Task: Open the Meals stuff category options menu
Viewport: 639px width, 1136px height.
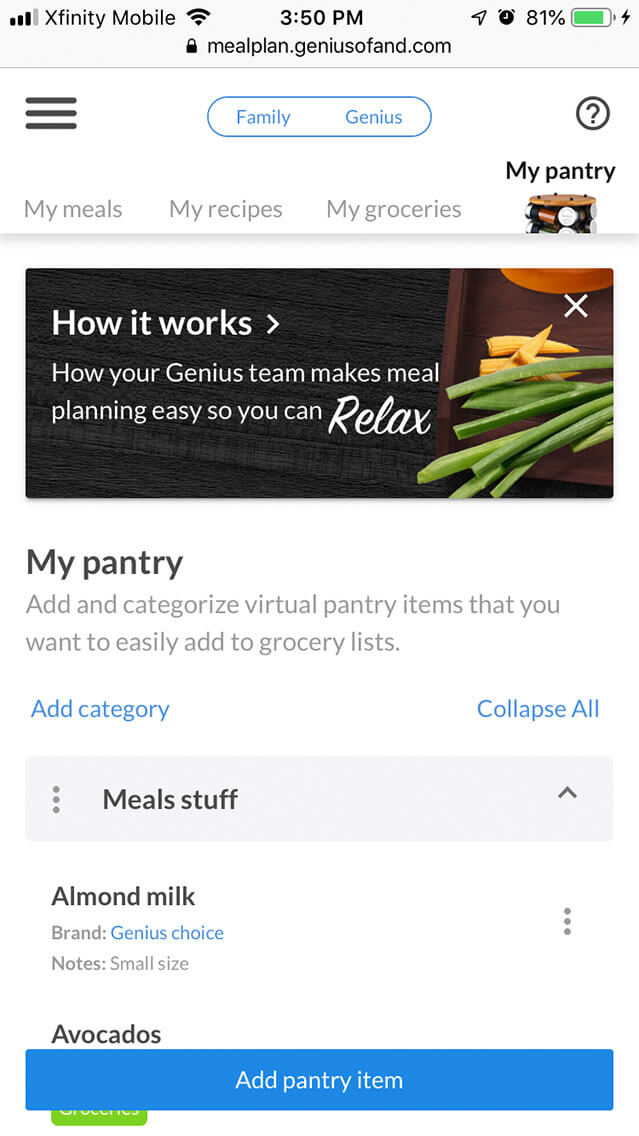Action: 56,799
